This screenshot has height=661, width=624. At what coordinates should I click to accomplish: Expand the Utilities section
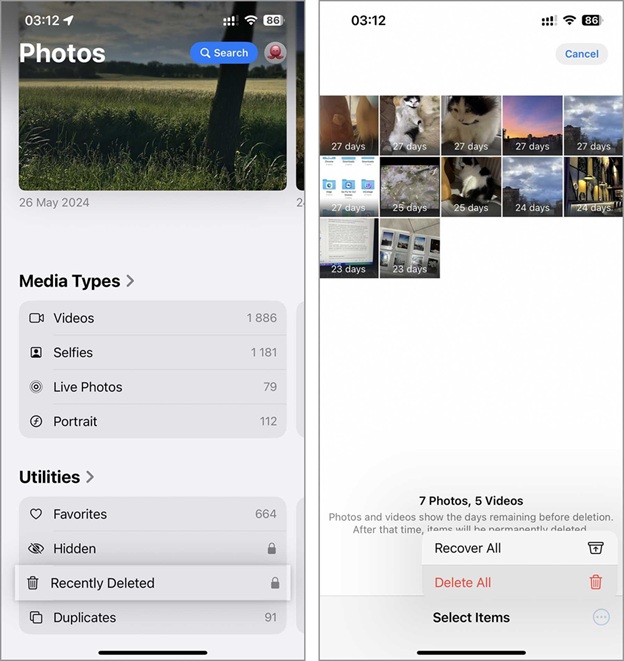[x=56, y=477]
